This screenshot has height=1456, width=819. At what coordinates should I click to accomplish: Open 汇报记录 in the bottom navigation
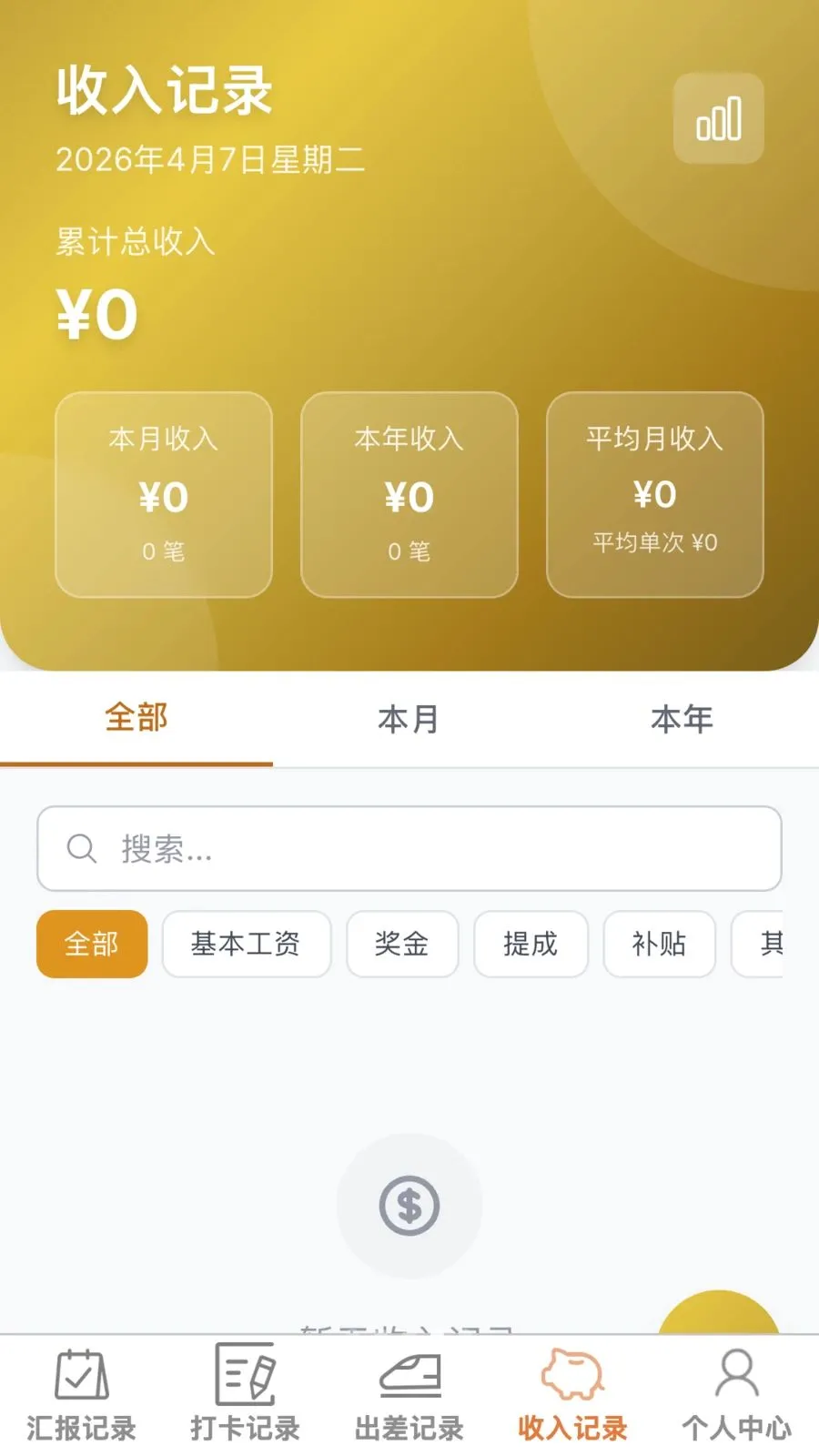click(x=81, y=1392)
